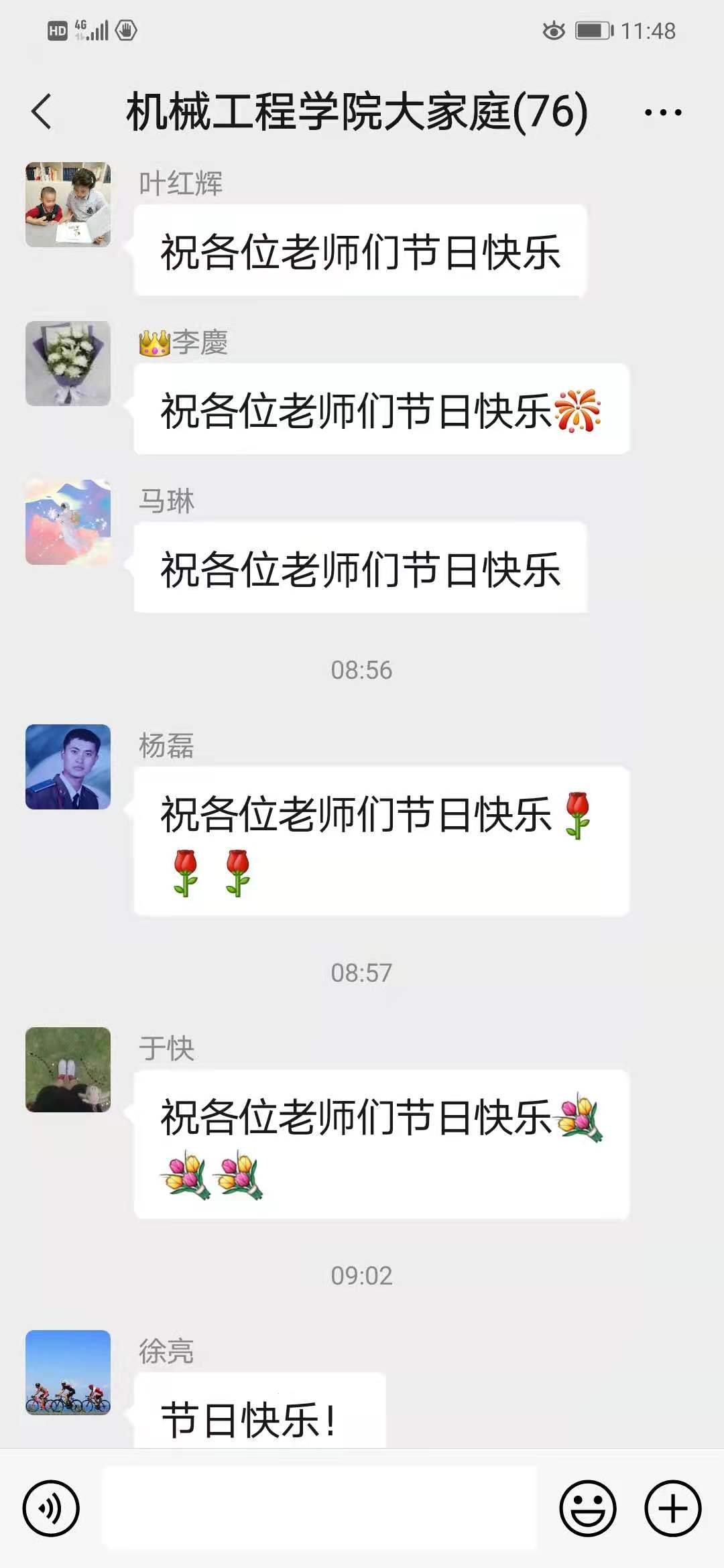This screenshot has width=724, height=1568.
Task: Switch to voice message input
Action: 51,1508
